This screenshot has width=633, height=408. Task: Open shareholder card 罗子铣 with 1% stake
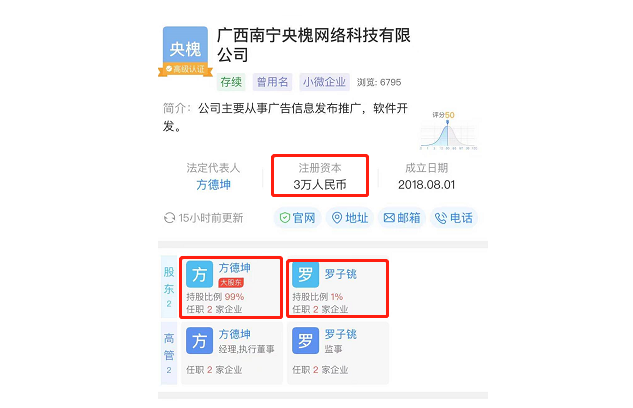coord(337,289)
